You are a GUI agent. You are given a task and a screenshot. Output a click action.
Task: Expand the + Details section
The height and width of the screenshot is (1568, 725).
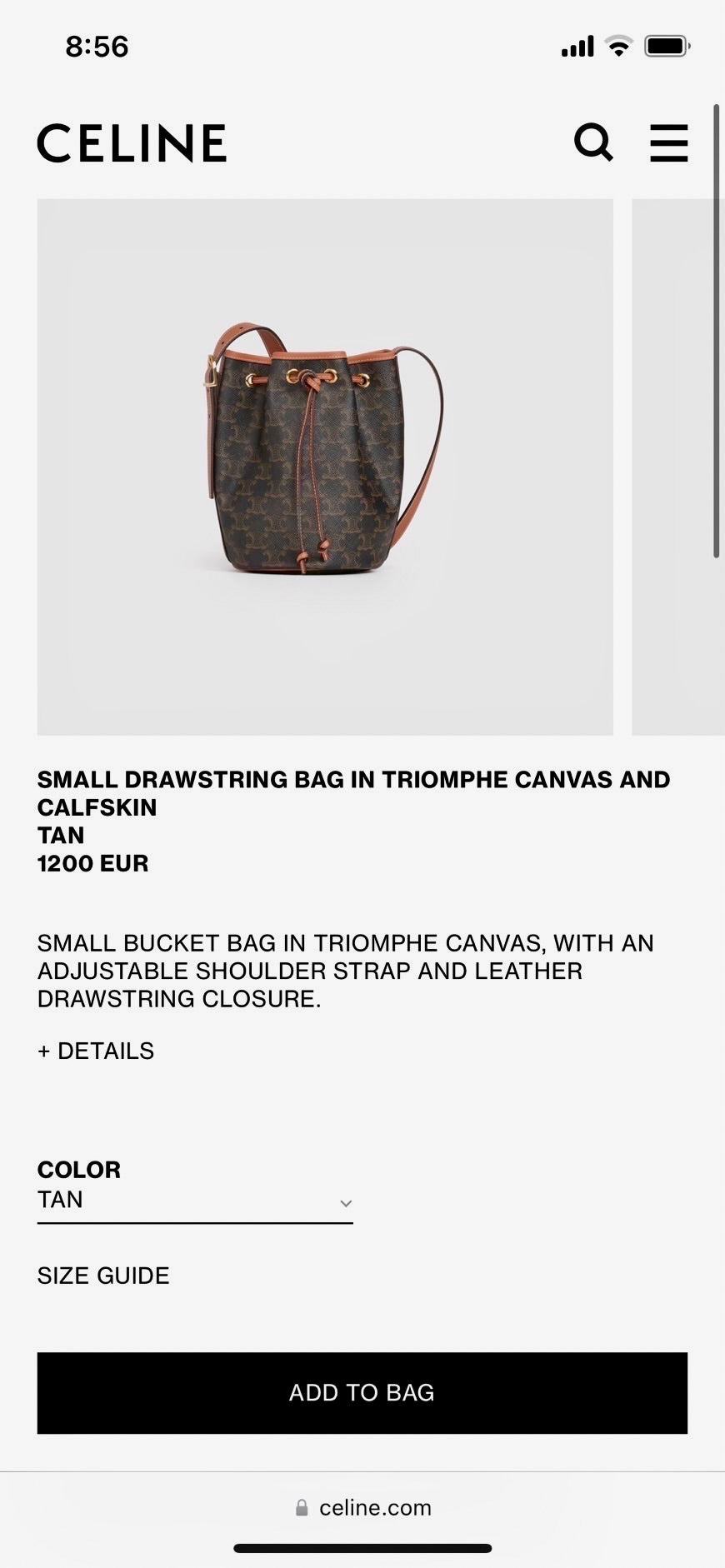[x=96, y=1051]
